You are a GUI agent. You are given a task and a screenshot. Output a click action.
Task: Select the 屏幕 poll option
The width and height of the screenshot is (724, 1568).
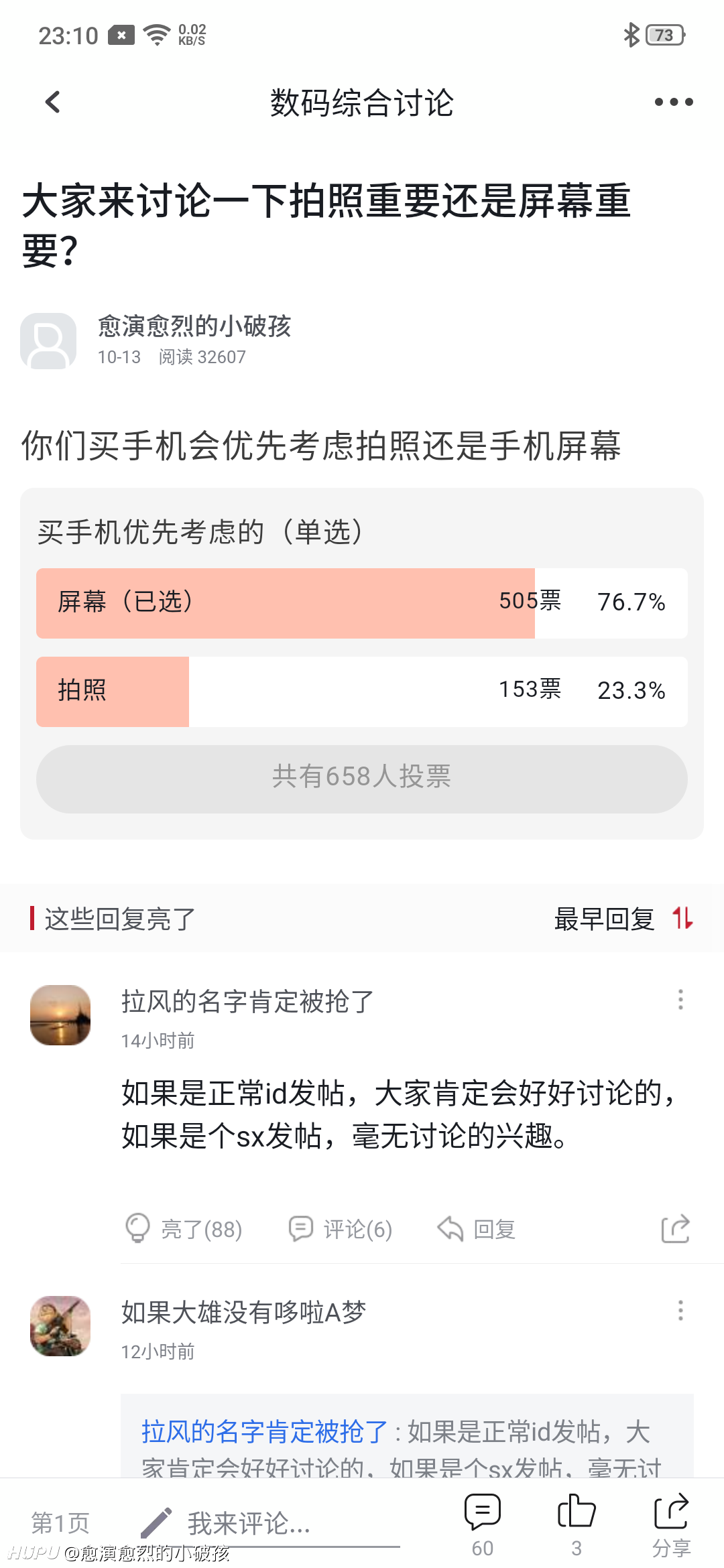[362, 603]
